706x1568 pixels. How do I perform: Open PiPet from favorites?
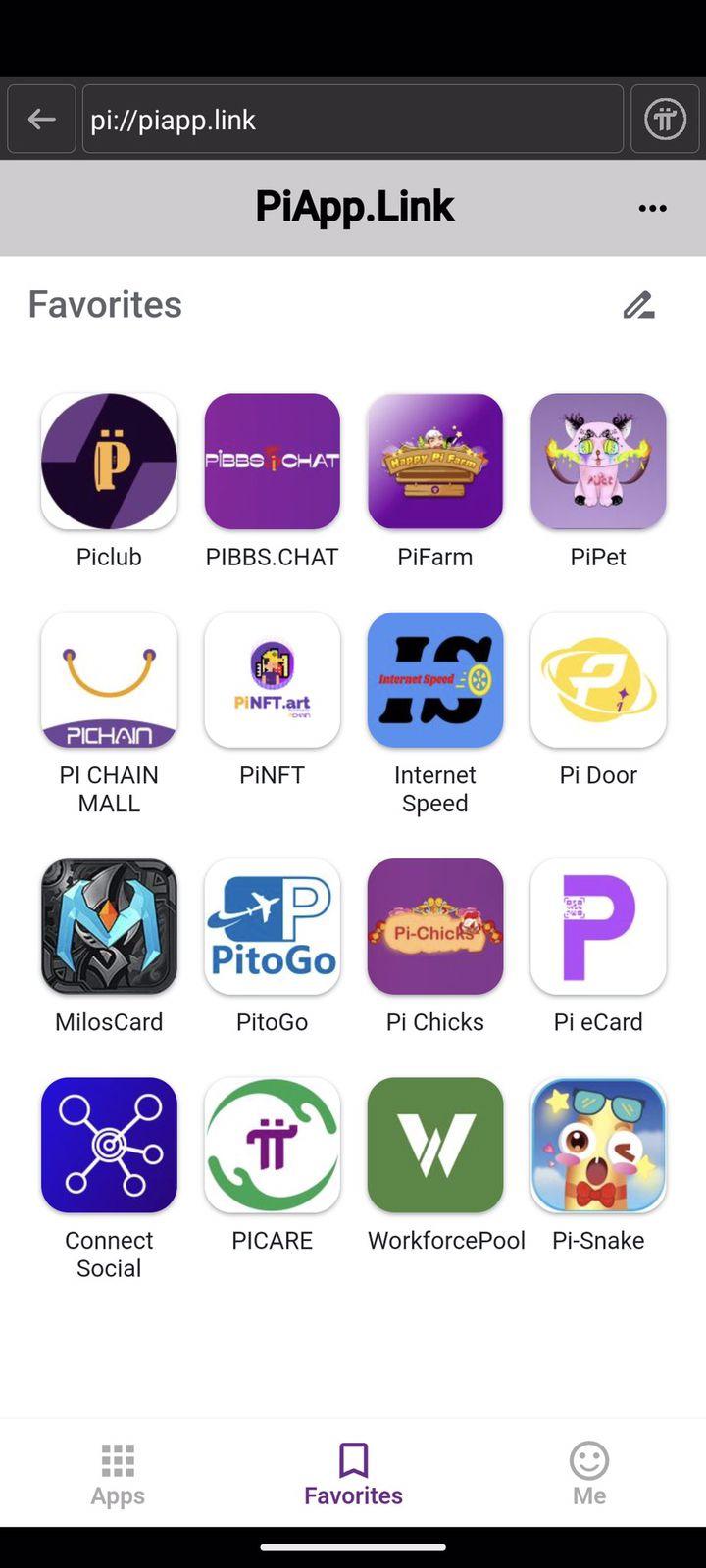pos(598,462)
